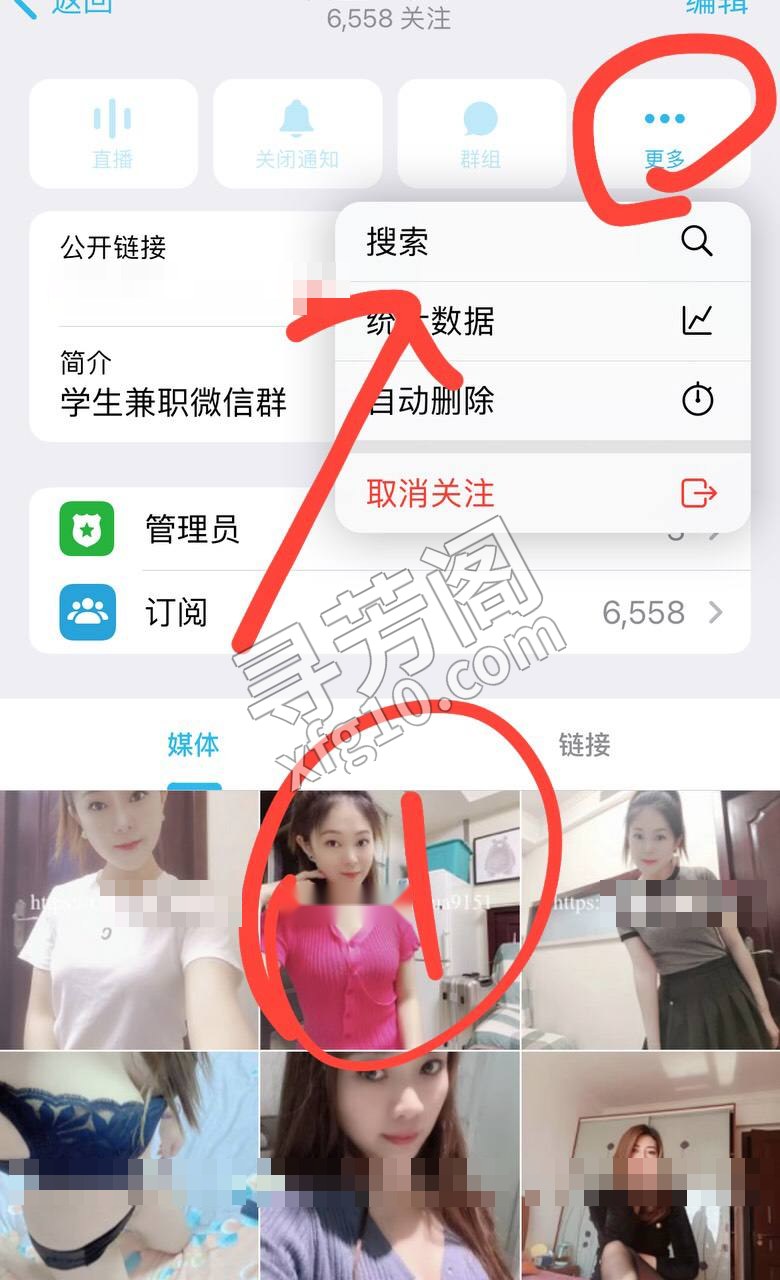Open the media photo with pink top
This screenshot has height=1280, width=780.
(390, 919)
